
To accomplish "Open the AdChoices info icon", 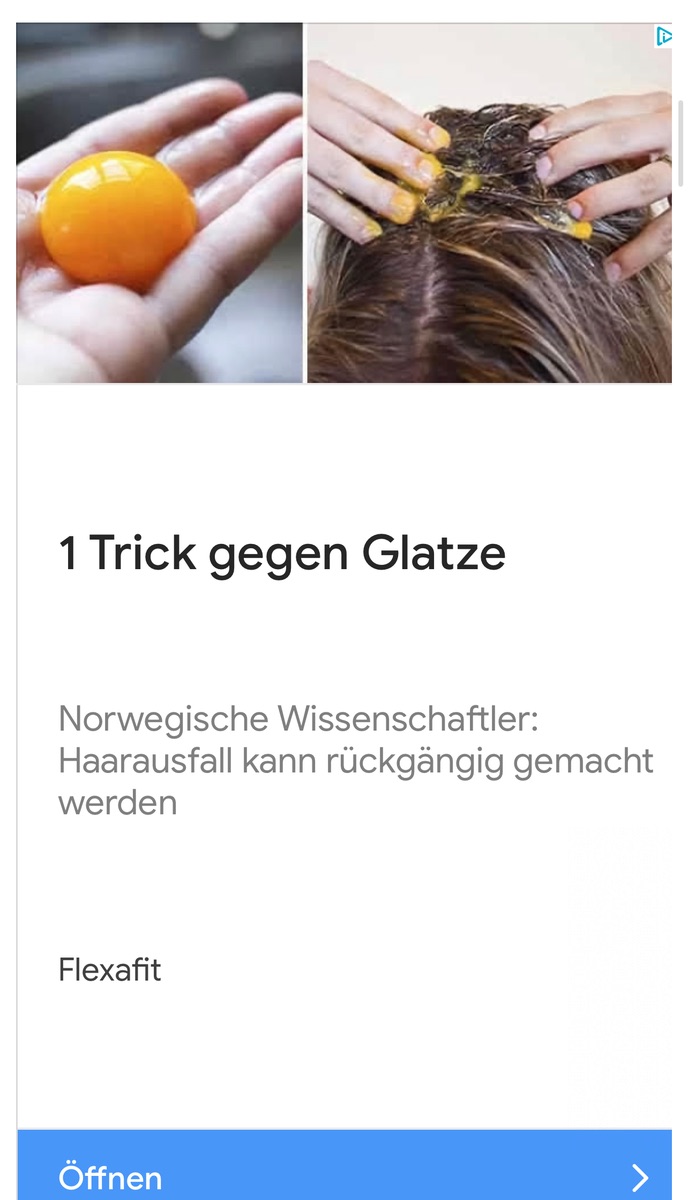I will (663, 37).
